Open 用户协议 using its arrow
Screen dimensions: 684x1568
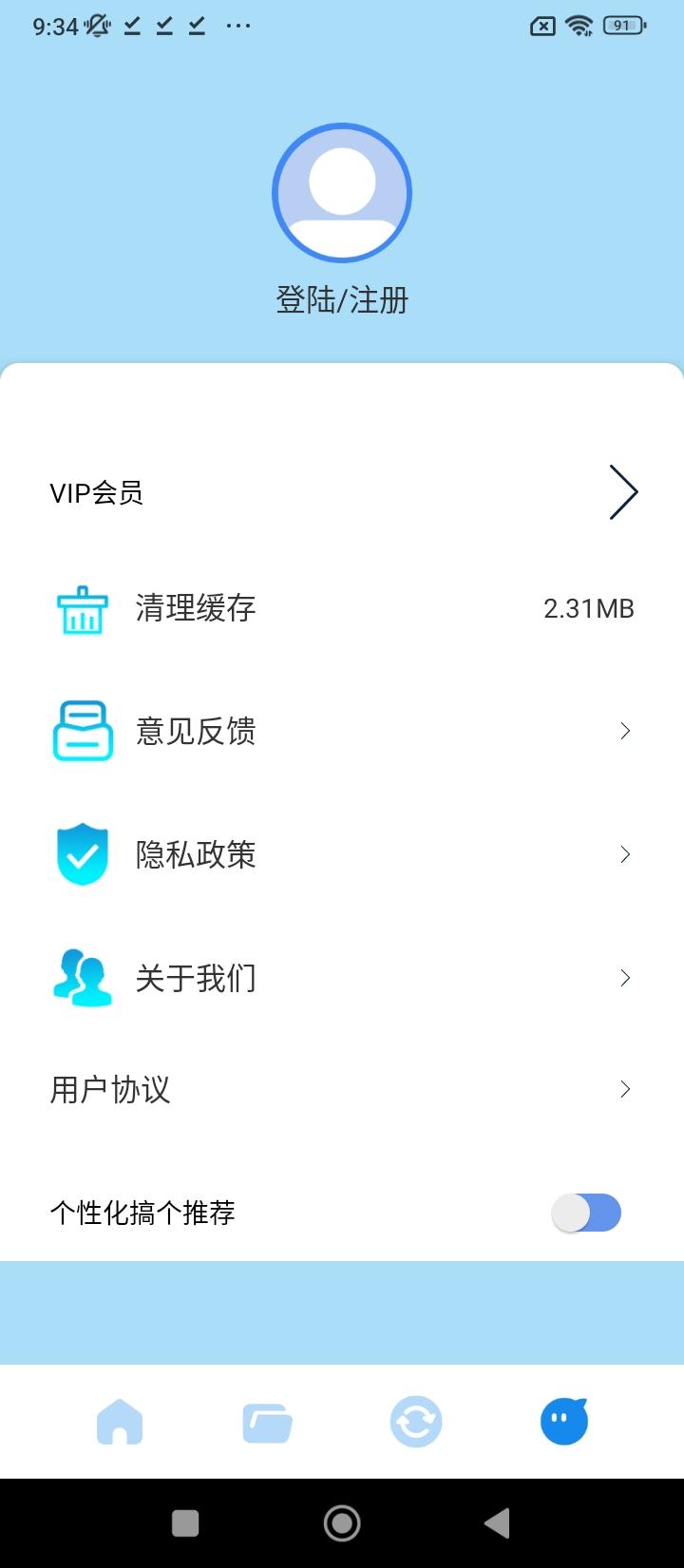(625, 1089)
